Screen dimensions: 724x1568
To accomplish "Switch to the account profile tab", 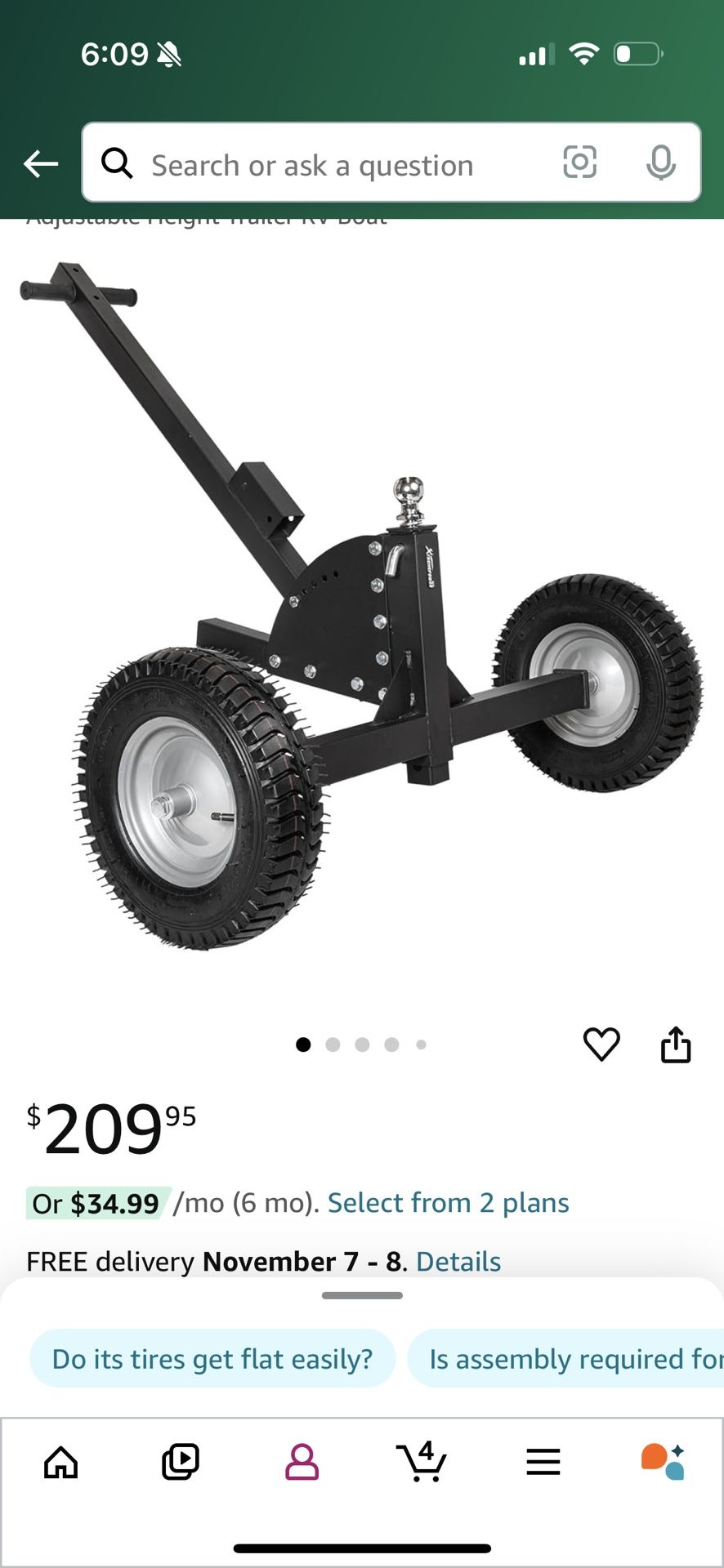I will click(x=302, y=1462).
